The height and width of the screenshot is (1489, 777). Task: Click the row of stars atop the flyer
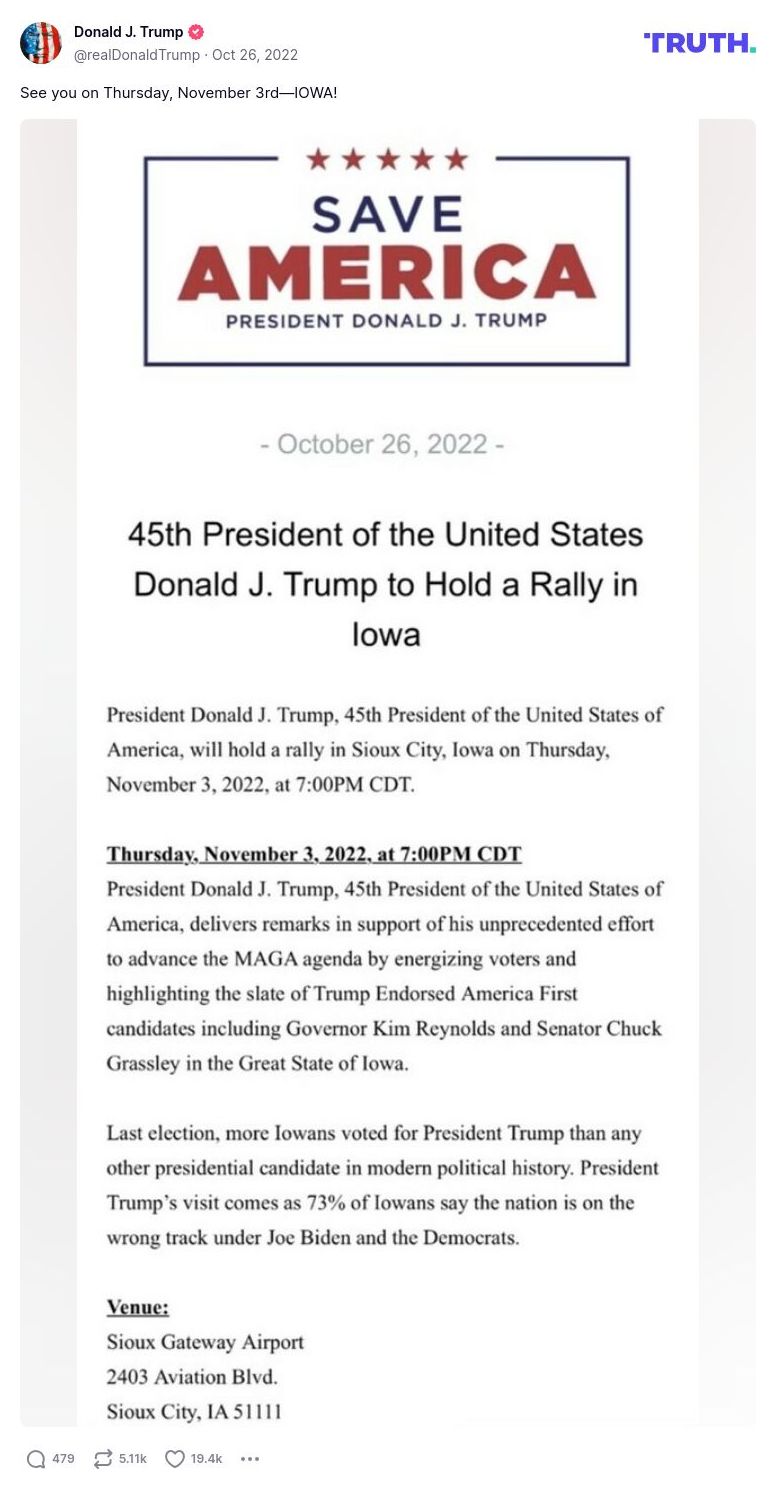coord(388,156)
